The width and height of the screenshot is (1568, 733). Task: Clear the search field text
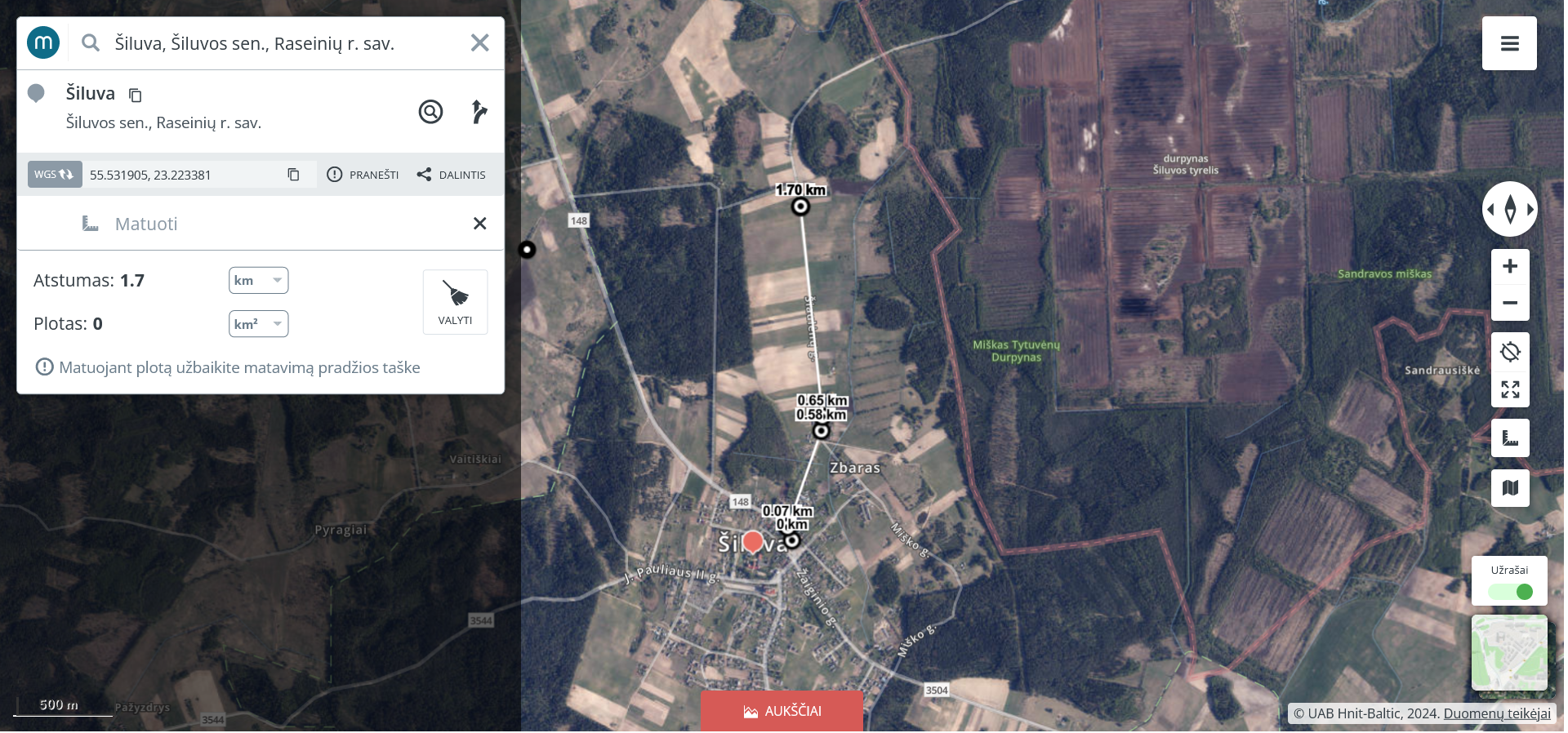(x=479, y=43)
